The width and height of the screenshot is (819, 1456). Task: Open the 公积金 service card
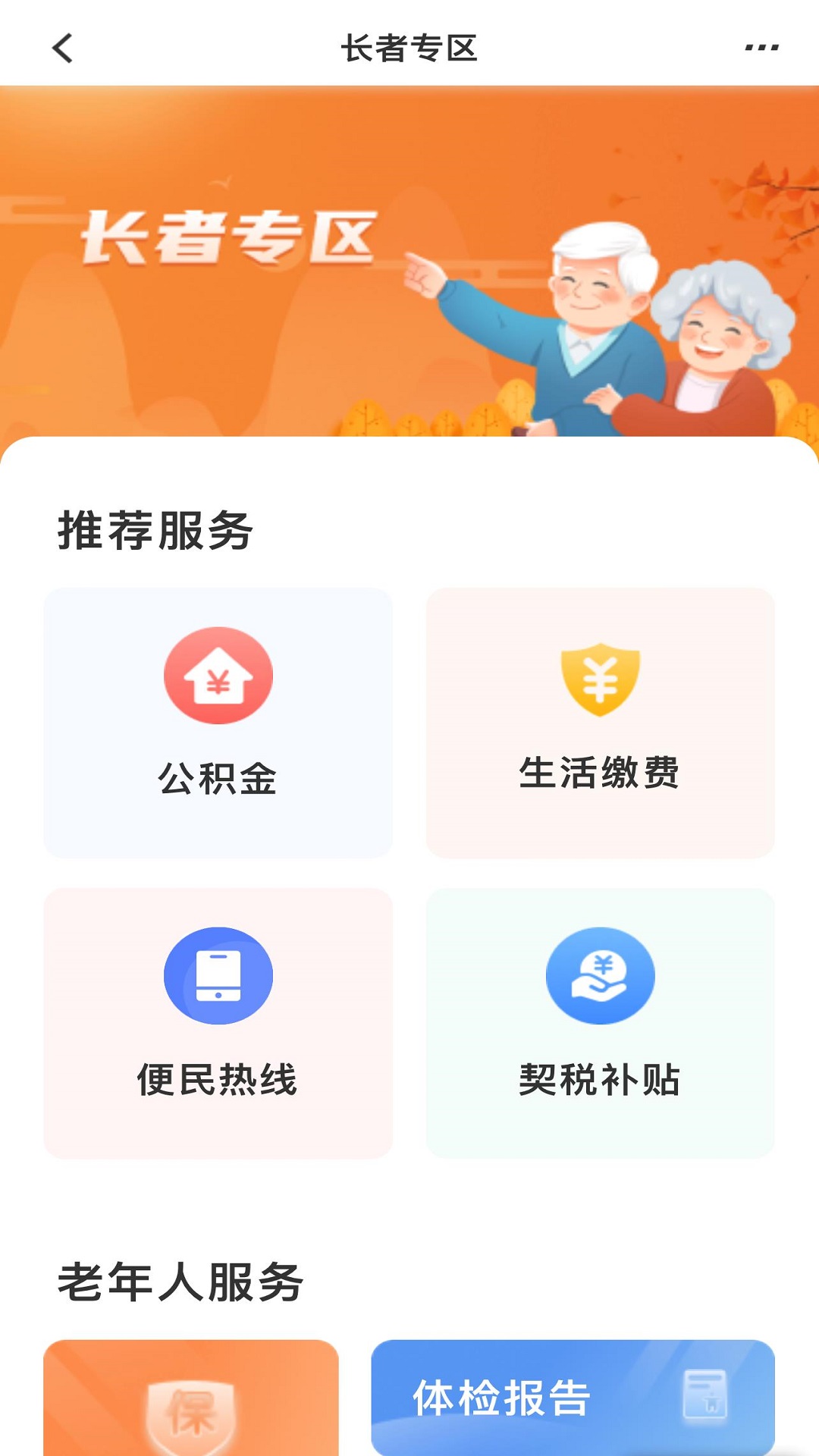[x=218, y=720]
